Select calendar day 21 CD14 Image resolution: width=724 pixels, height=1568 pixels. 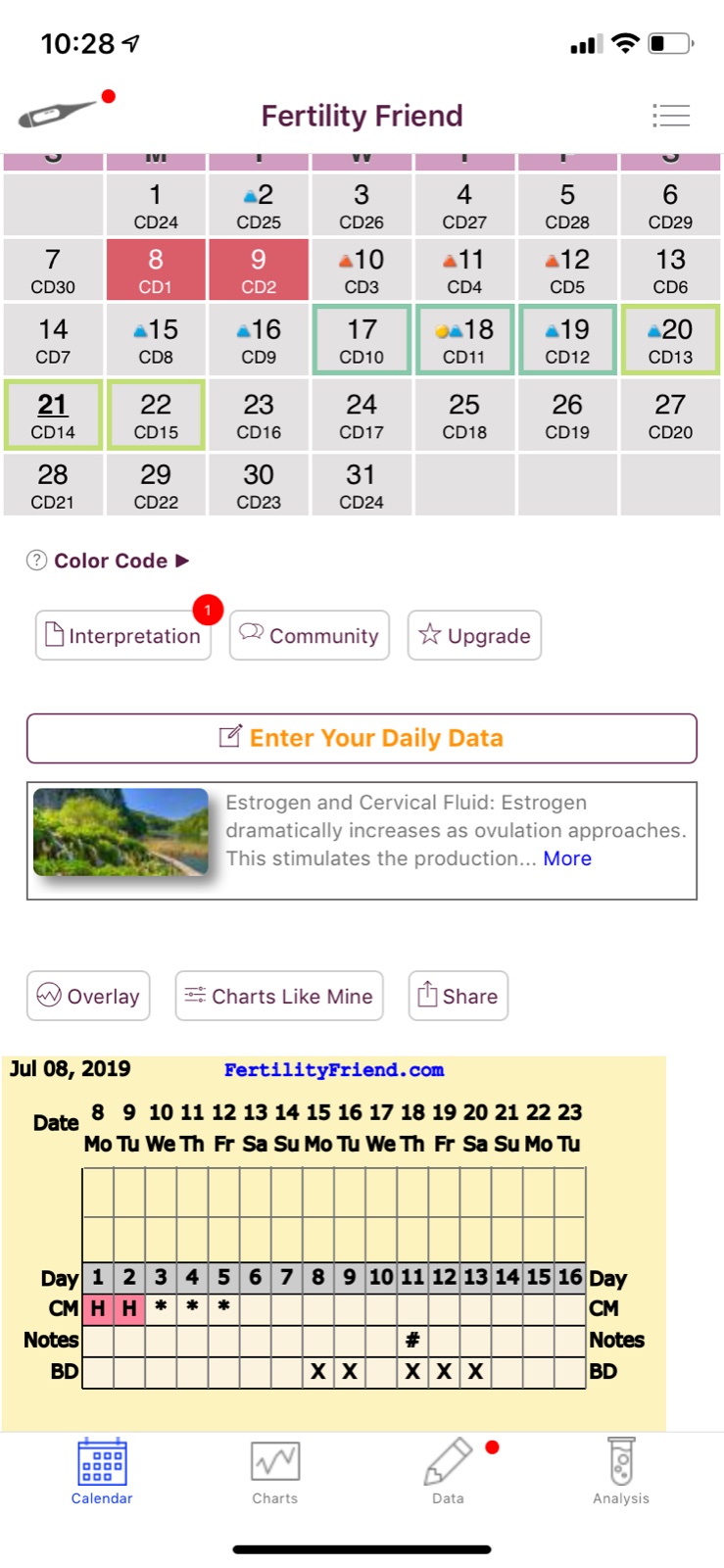53,416
